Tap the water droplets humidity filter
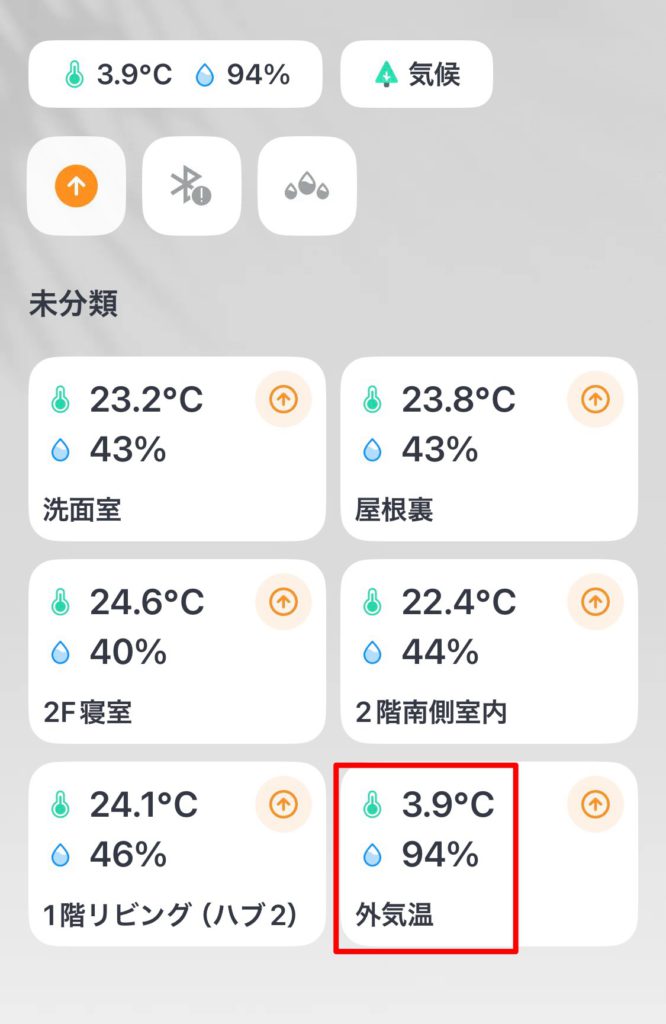This screenshot has width=666, height=1024. click(307, 186)
